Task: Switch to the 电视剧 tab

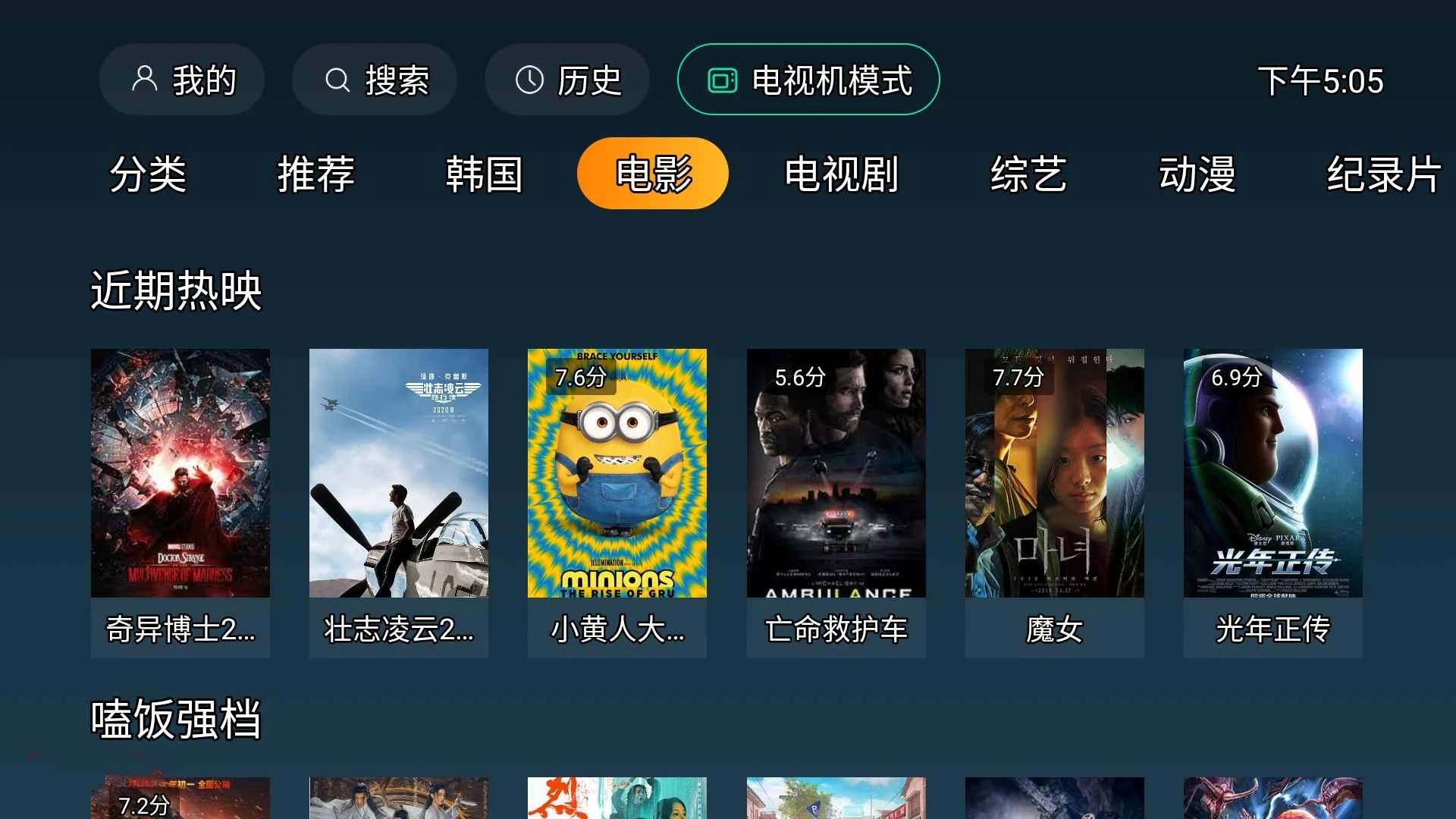Action: click(x=841, y=174)
